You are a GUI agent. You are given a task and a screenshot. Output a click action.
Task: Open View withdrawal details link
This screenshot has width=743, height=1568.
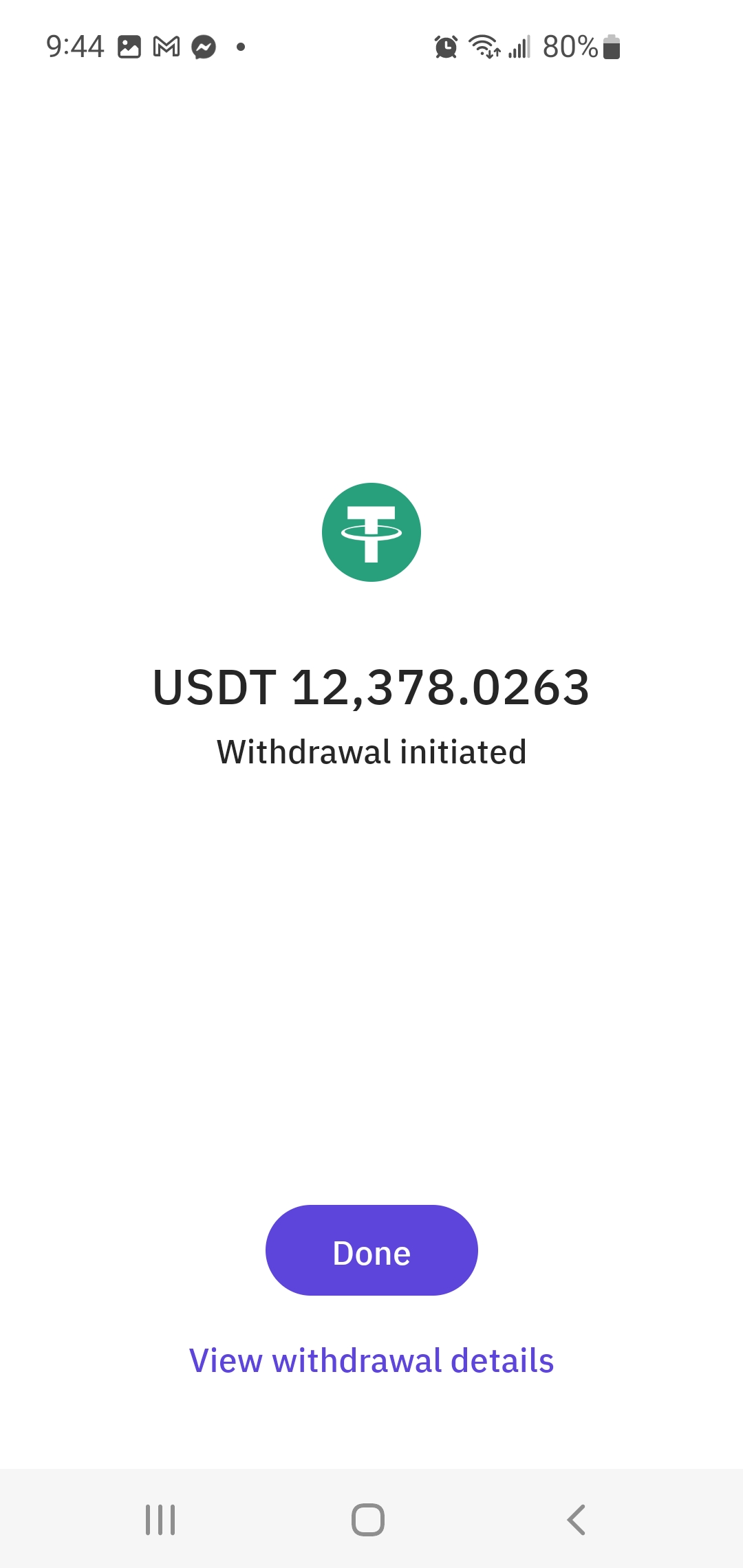371,1360
